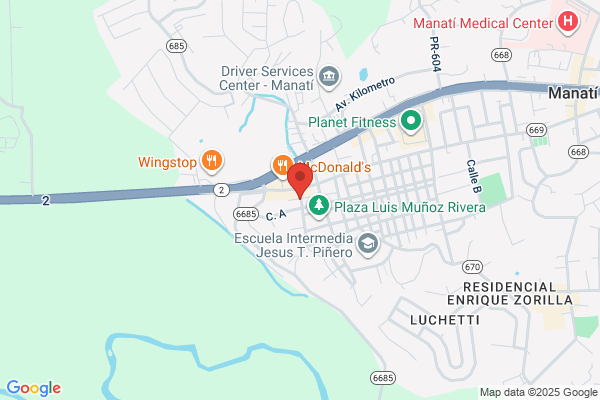Tap the red location pin marker

click(x=300, y=180)
